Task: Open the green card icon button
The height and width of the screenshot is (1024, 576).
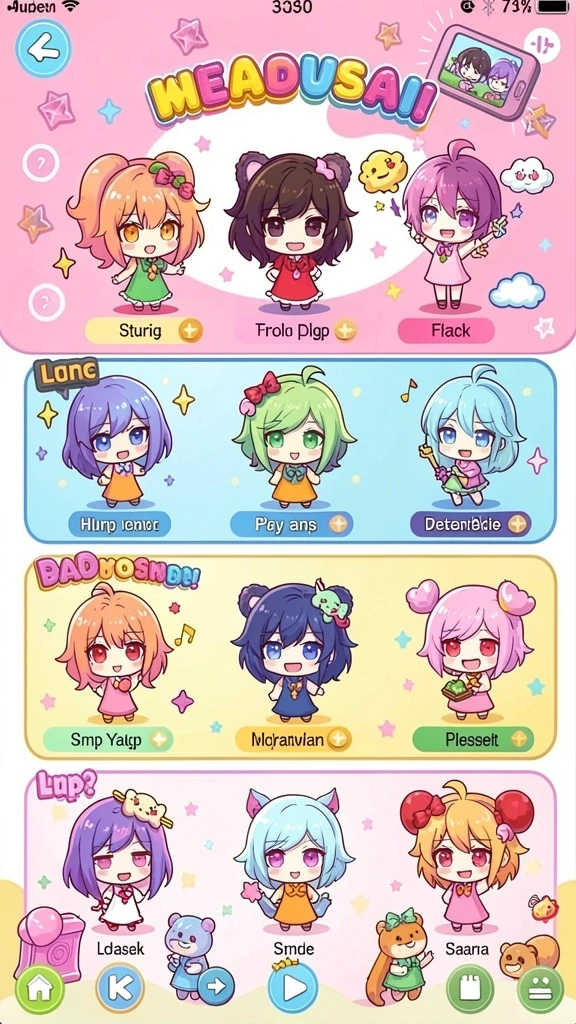Action: point(470,989)
